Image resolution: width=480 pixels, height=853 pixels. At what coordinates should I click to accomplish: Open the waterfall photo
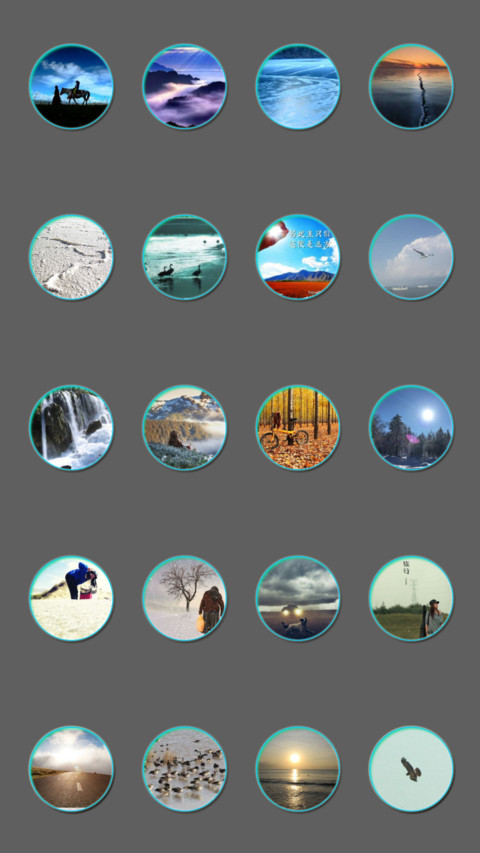pos(71,428)
